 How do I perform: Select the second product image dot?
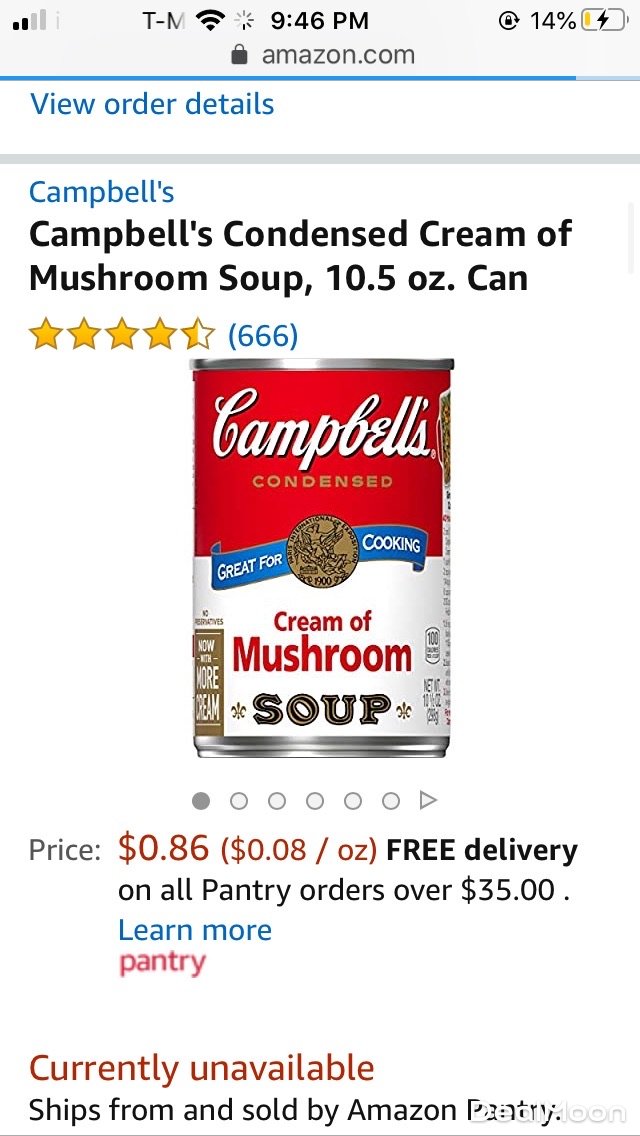238,800
